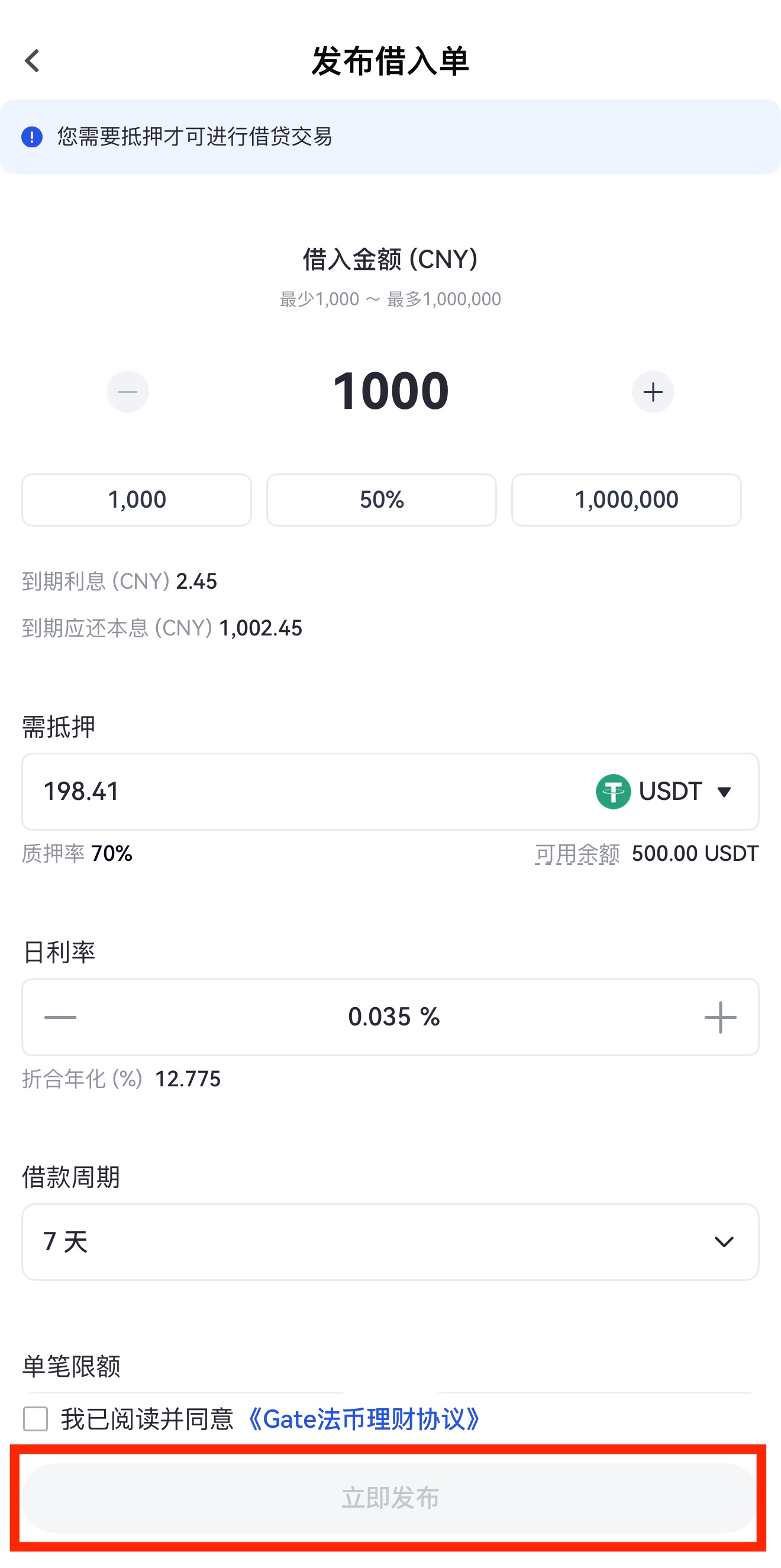Tap the 1000 borrow amount field
Viewport: 781px width, 1568px height.
point(390,391)
